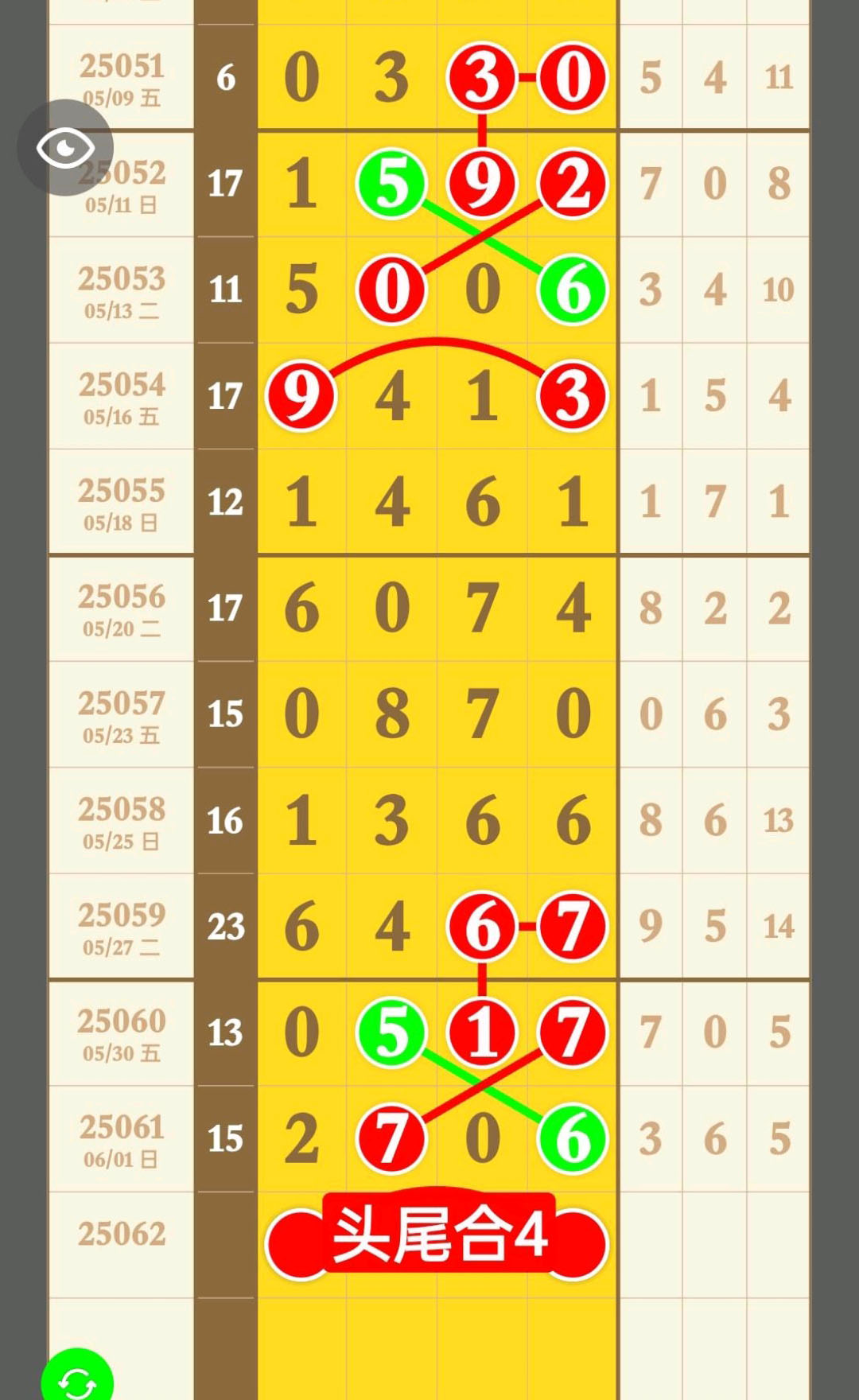
Task: Tap the green refresh button
Action: (x=77, y=1375)
